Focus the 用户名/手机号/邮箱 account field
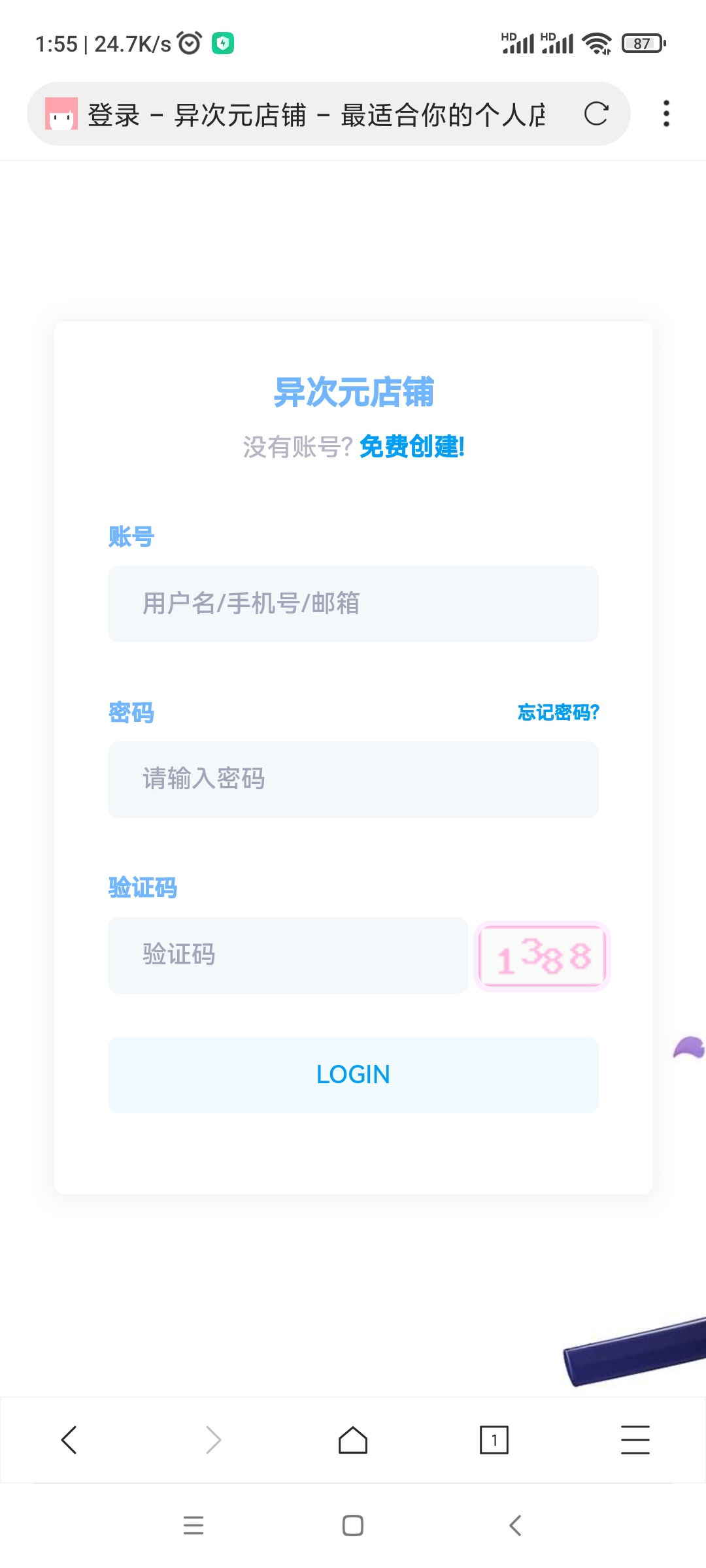 (353, 604)
